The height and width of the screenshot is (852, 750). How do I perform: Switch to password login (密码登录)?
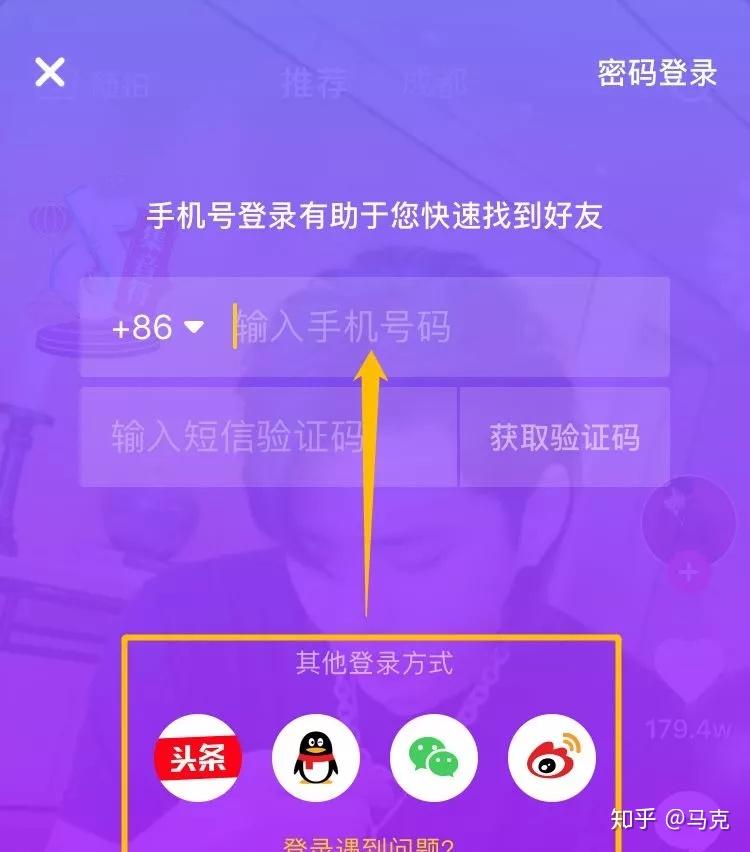pyautogui.click(x=657, y=73)
